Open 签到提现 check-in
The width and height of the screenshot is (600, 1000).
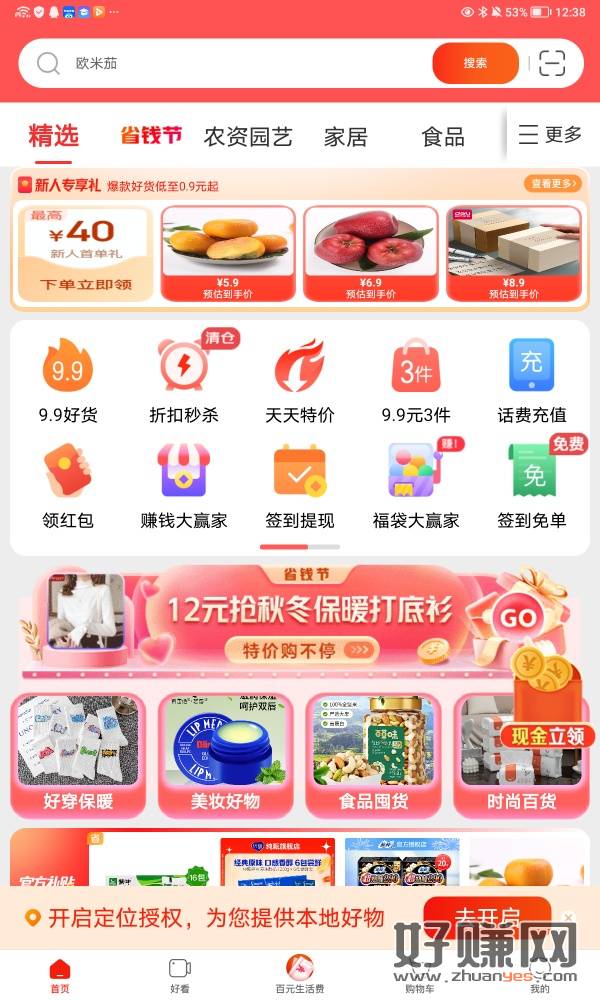point(300,486)
